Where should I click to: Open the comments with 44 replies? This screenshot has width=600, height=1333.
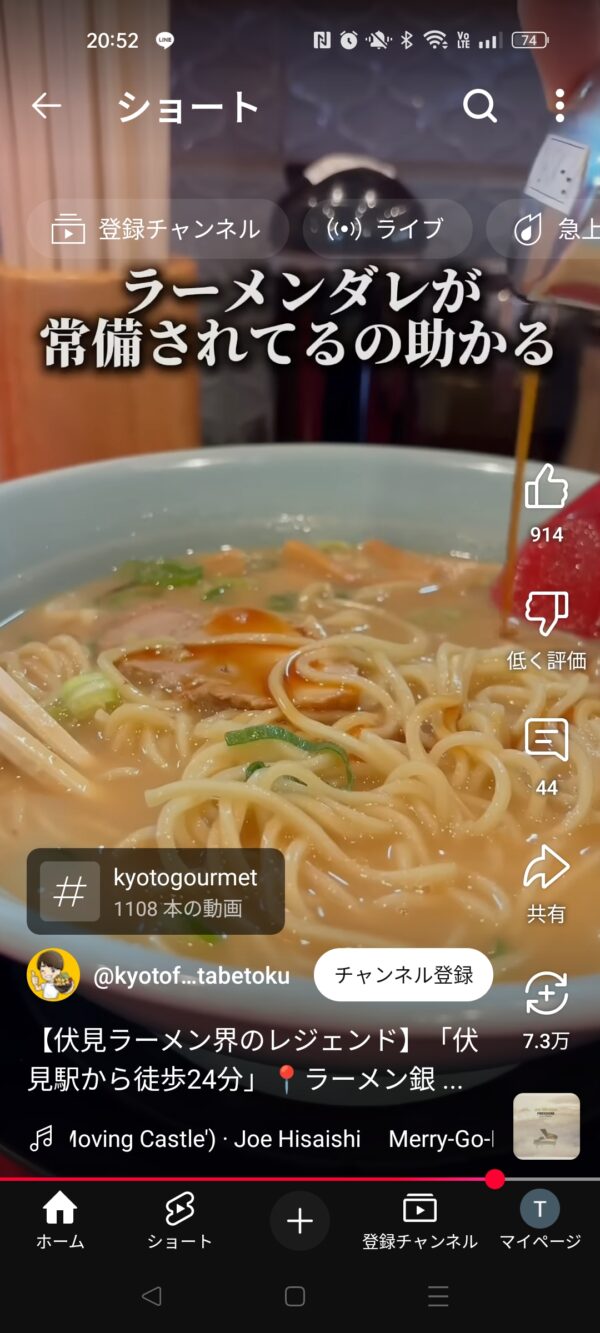pyautogui.click(x=546, y=742)
